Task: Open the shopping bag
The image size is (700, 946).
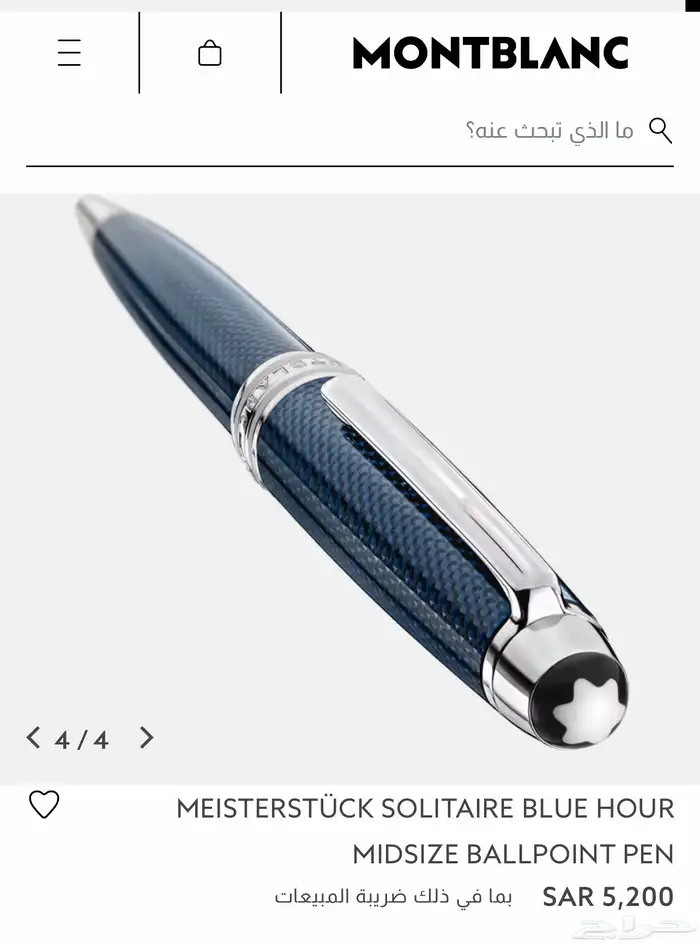Action: coord(210,53)
